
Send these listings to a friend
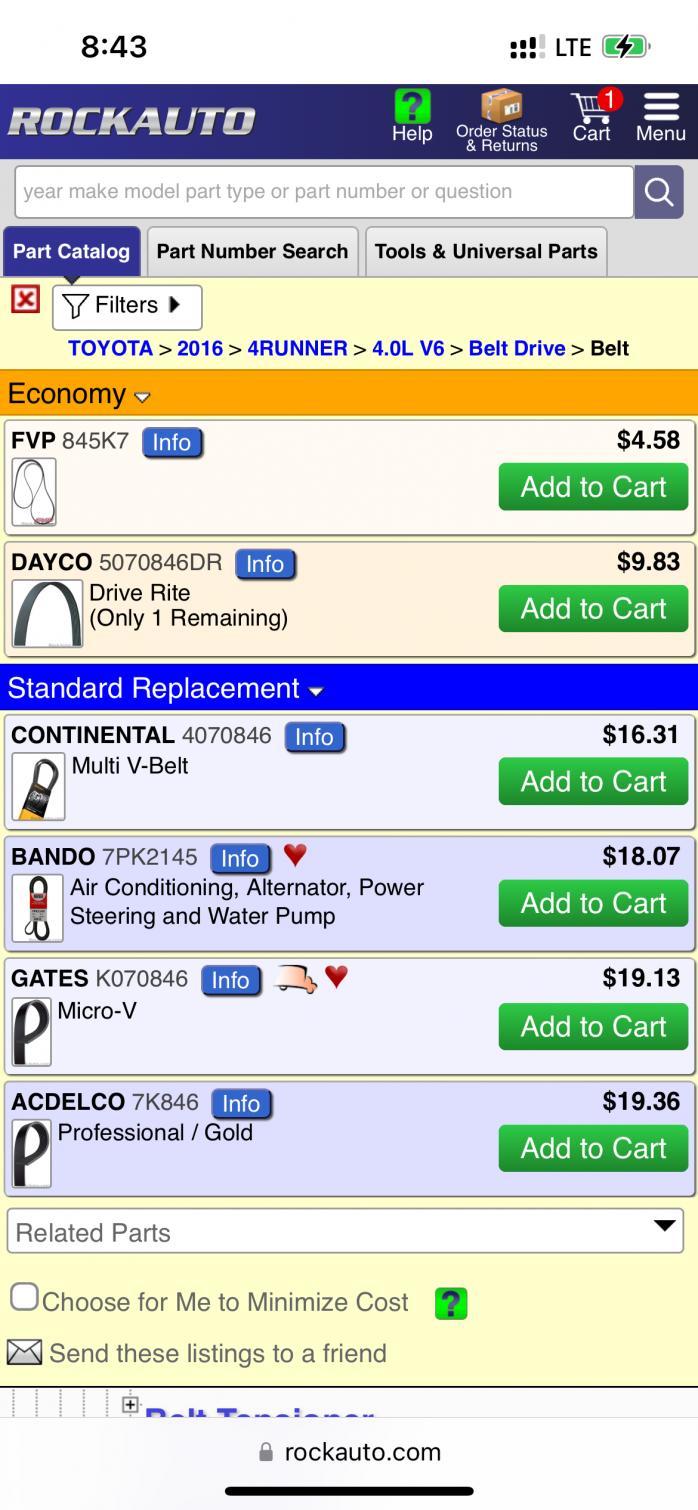[197, 1353]
